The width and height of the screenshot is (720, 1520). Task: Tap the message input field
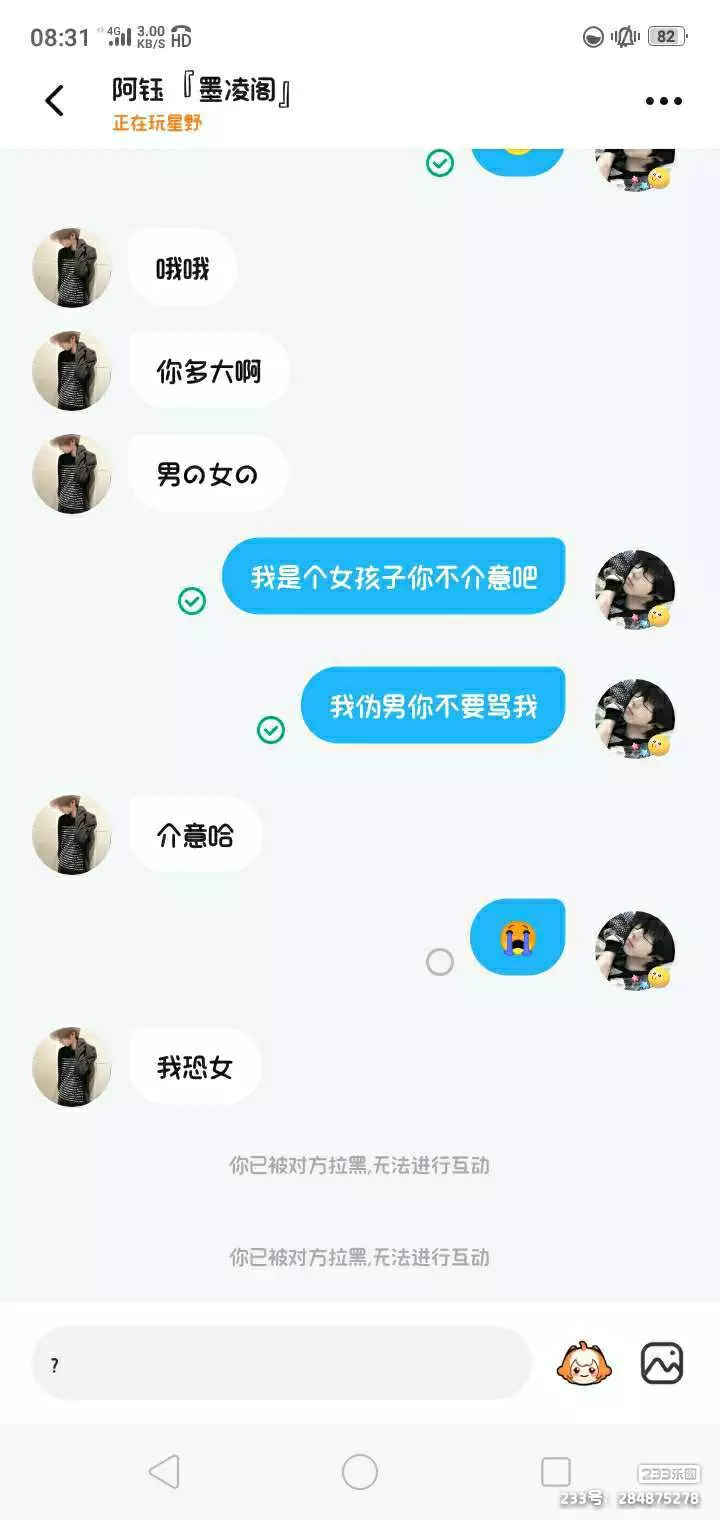[282, 1364]
